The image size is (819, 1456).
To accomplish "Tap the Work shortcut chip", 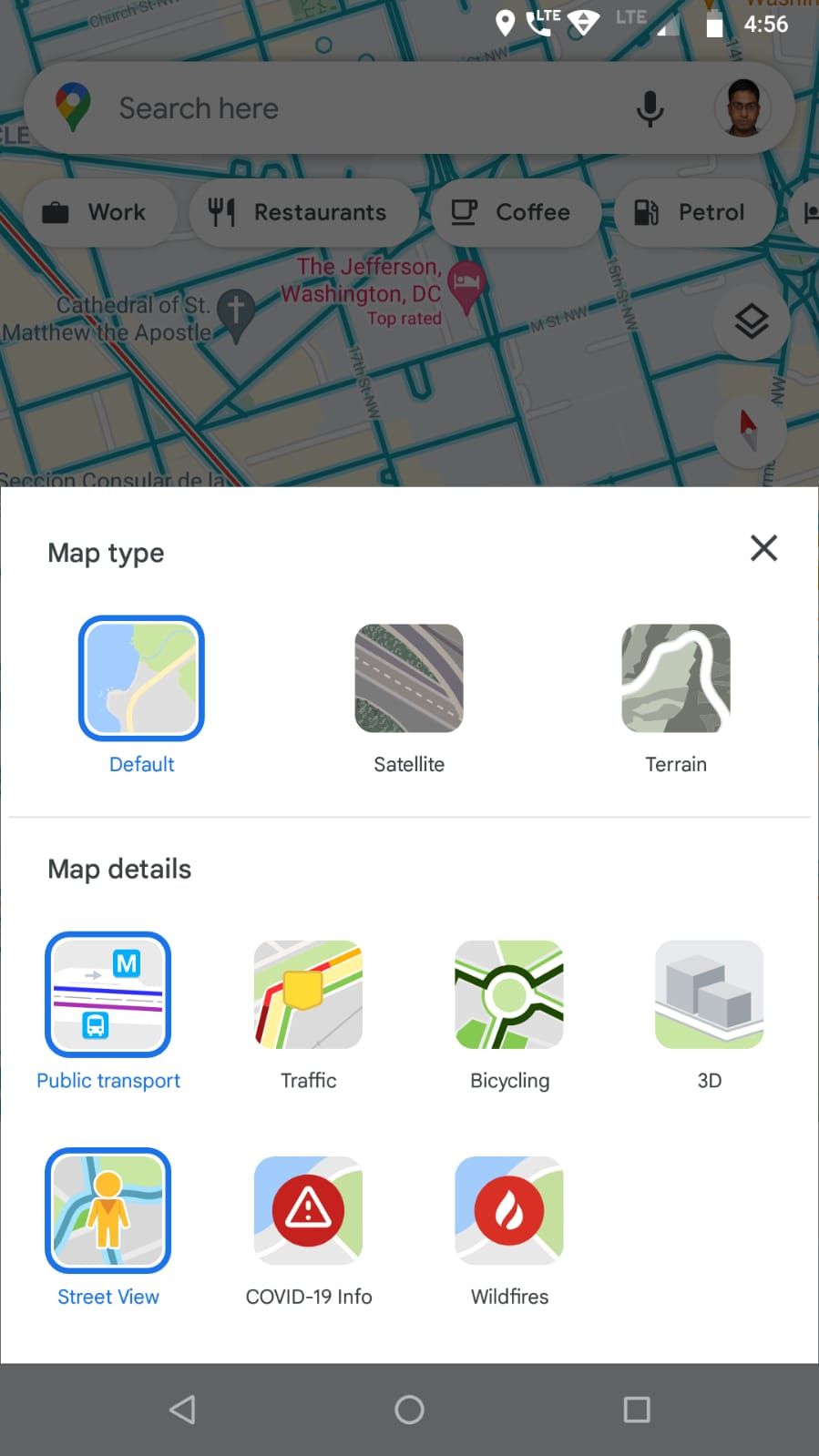I will (x=100, y=212).
